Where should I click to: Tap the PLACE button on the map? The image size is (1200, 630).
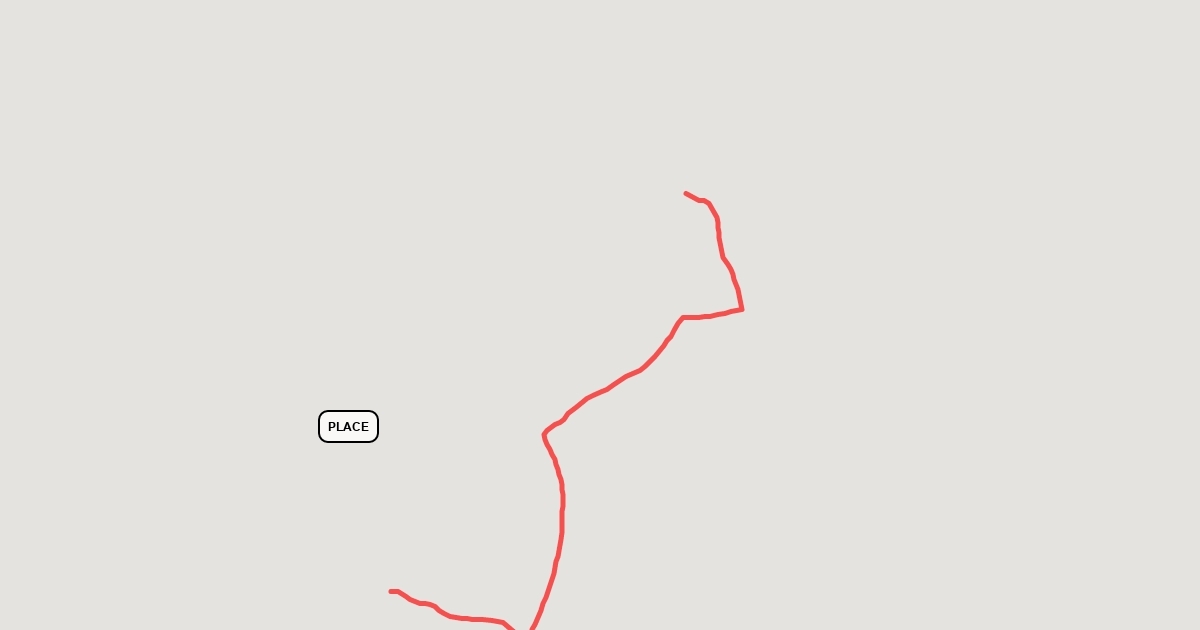(x=348, y=426)
